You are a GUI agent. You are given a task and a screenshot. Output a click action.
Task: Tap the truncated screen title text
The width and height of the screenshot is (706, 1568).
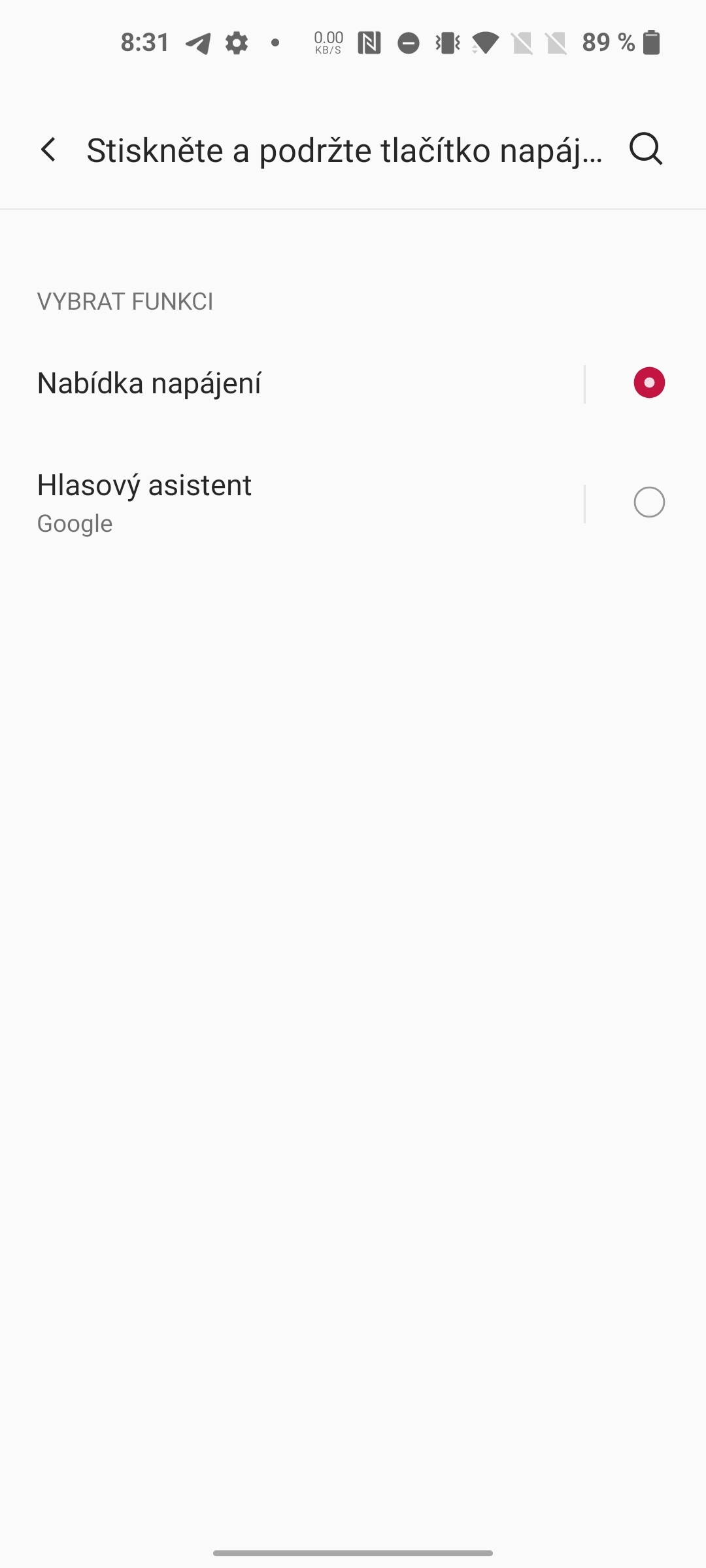tap(346, 150)
